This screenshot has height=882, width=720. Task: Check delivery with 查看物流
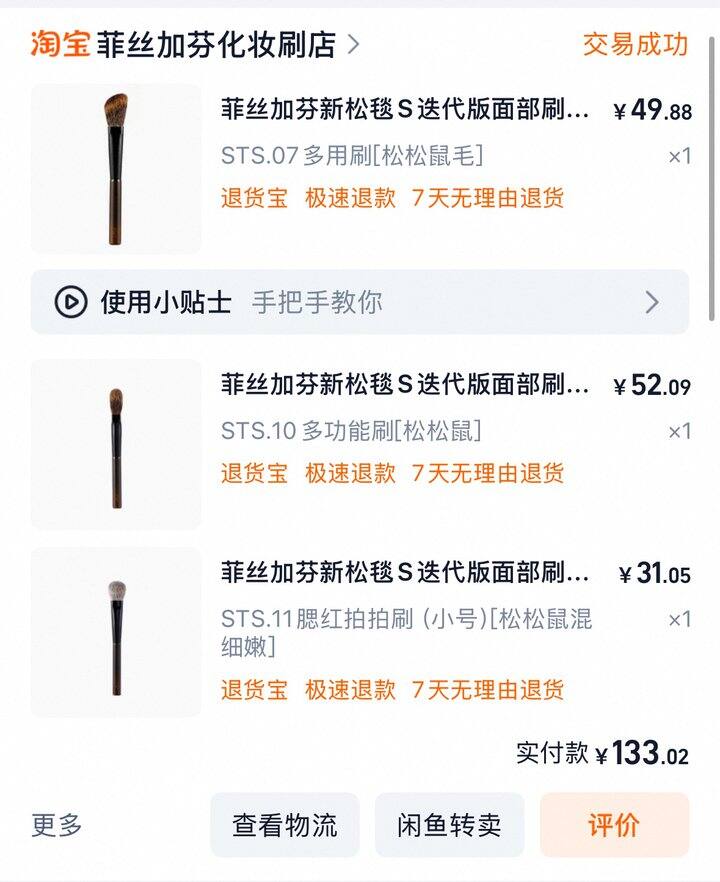coord(285,826)
